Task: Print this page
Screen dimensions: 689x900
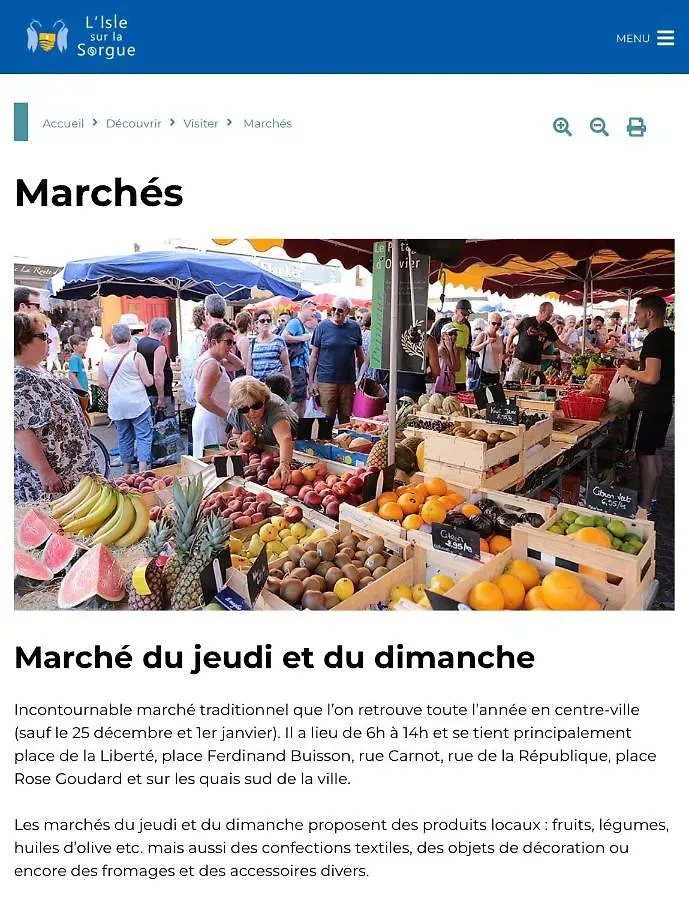Action: 636,127
